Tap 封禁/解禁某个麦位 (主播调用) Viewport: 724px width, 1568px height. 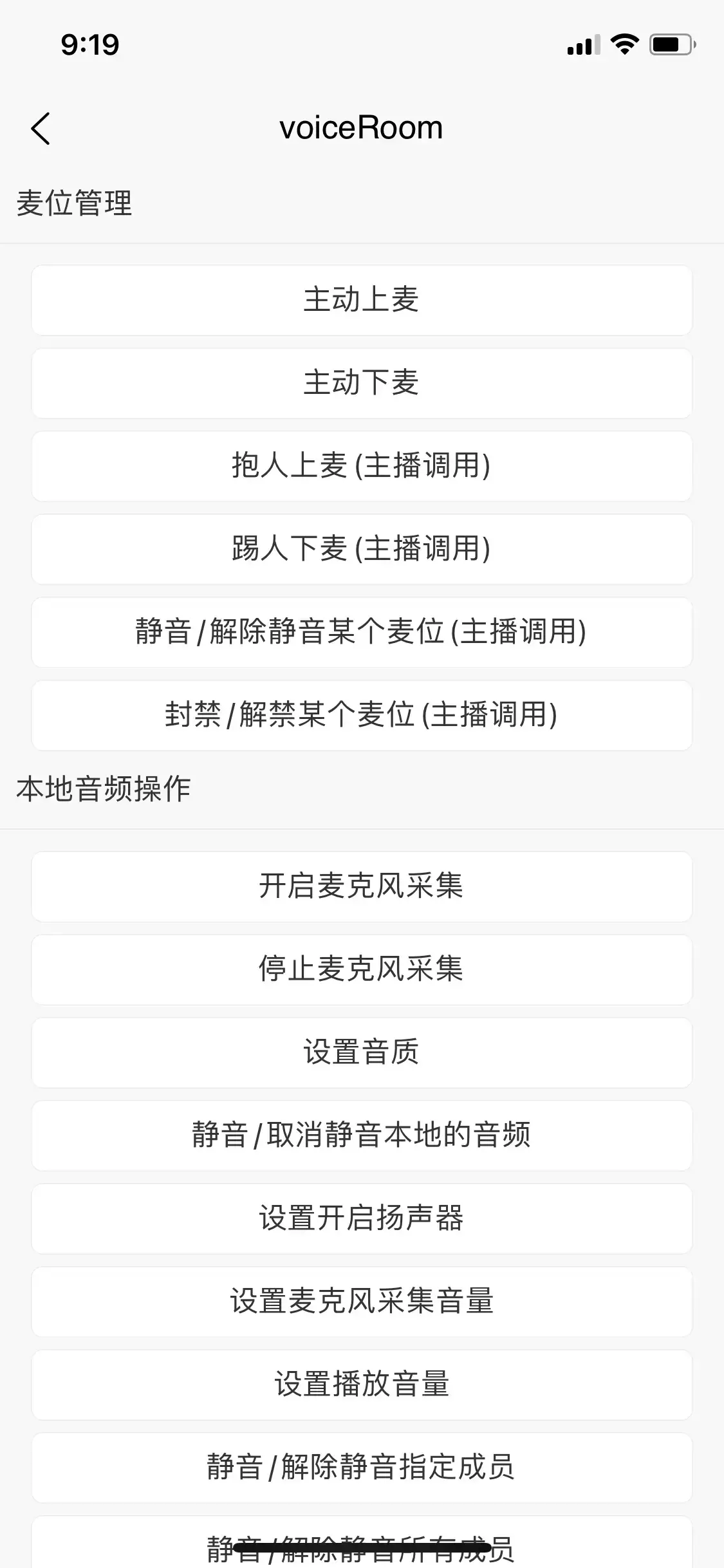point(362,715)
